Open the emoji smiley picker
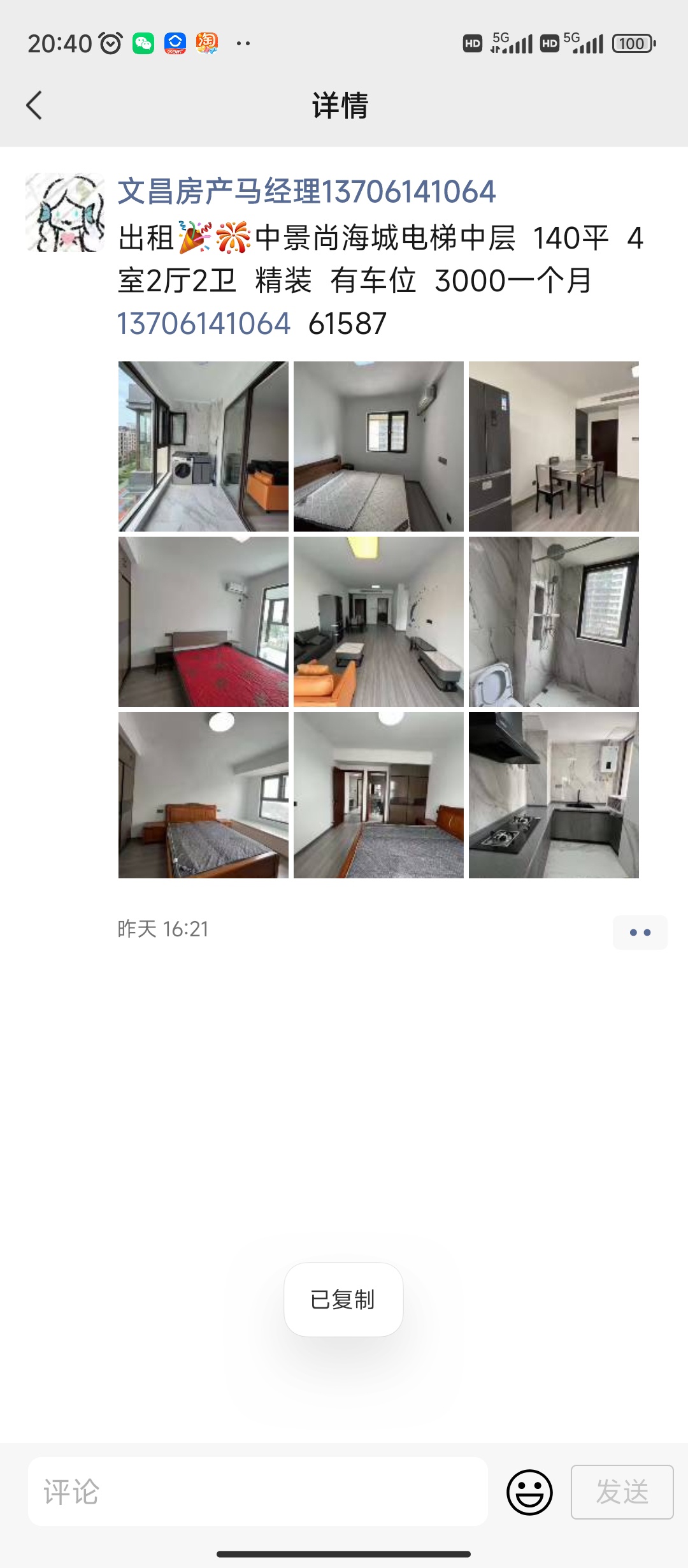 point(529,1492)
